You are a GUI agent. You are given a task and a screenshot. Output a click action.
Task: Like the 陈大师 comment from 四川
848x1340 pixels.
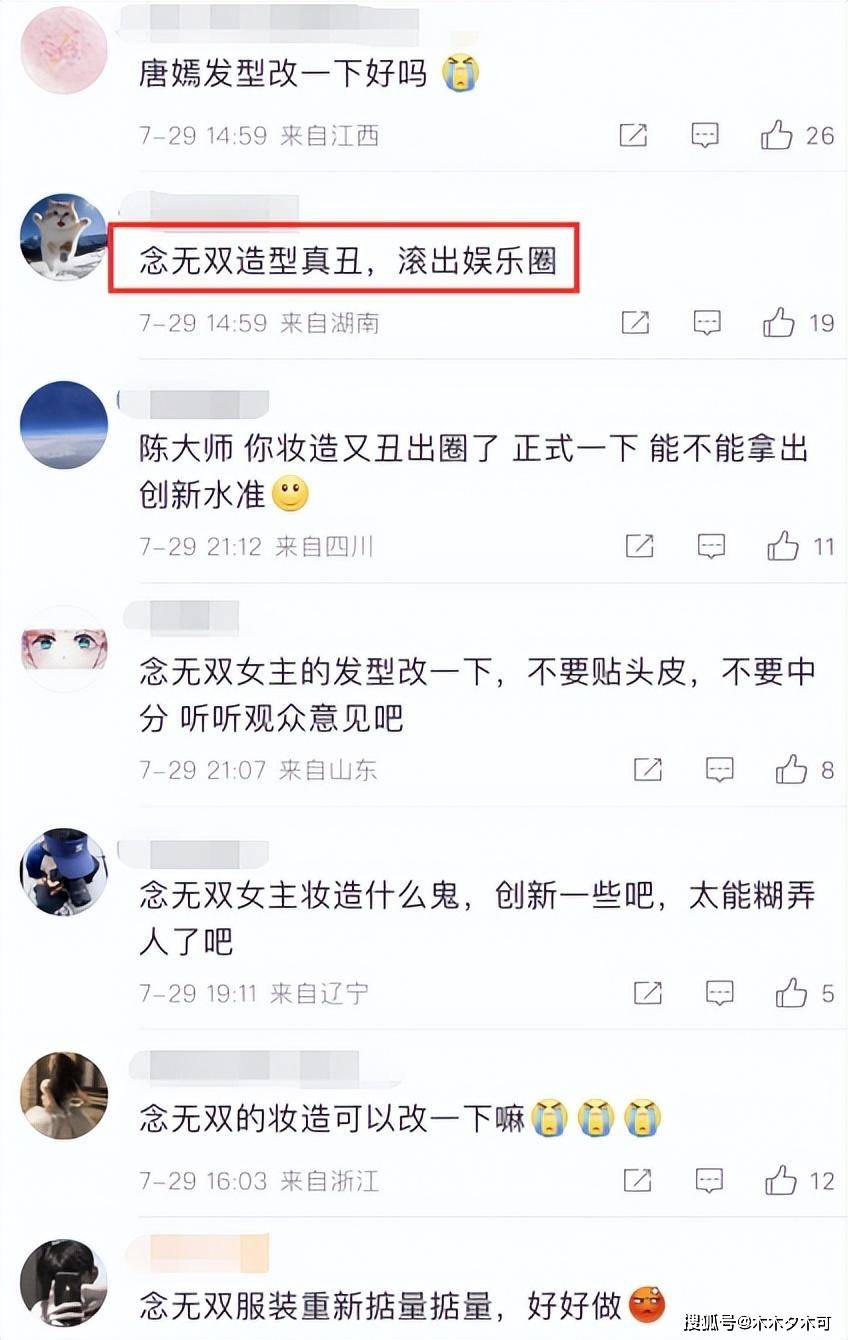click(x=783, y=545)
